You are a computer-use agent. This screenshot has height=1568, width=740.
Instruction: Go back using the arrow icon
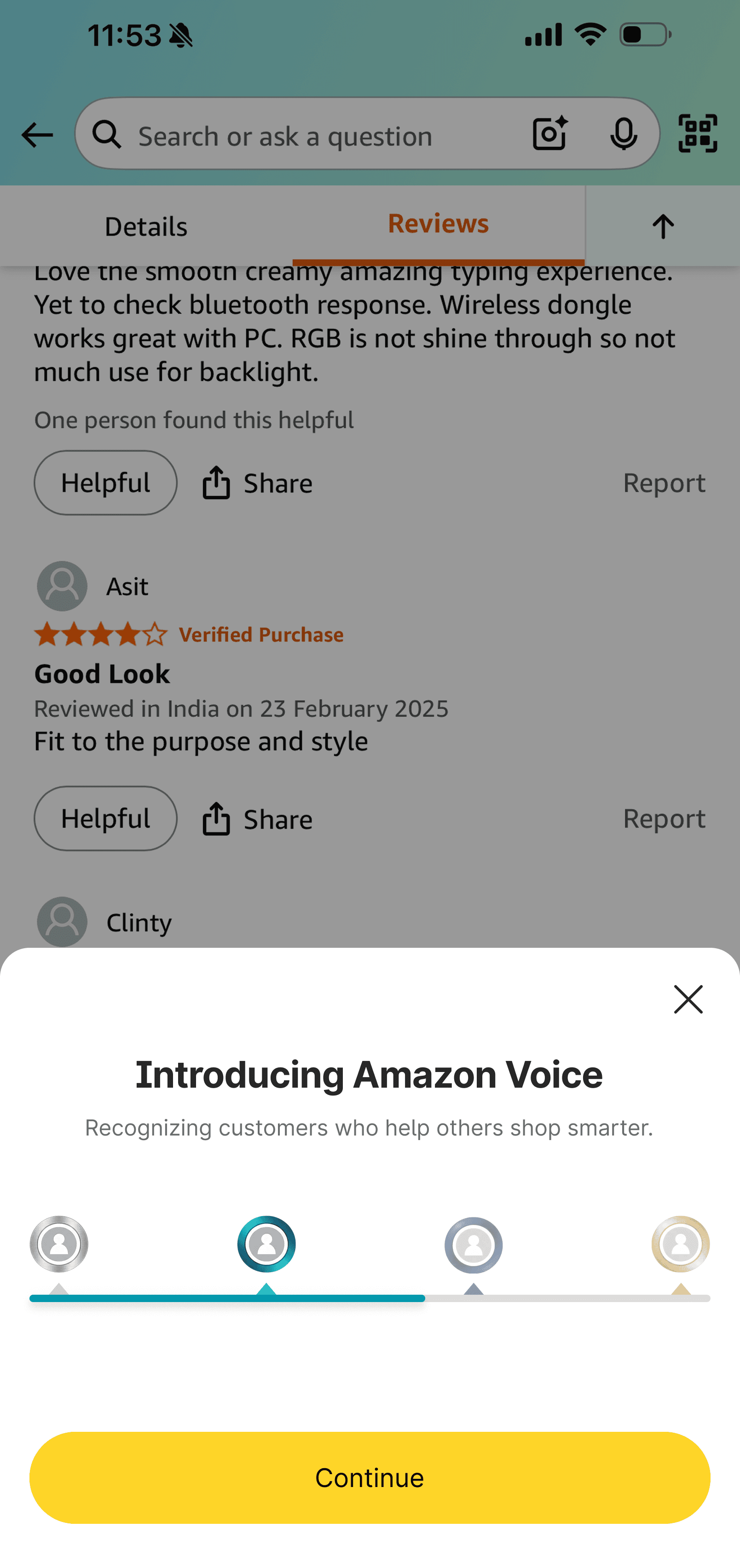(x=36, y=135)
